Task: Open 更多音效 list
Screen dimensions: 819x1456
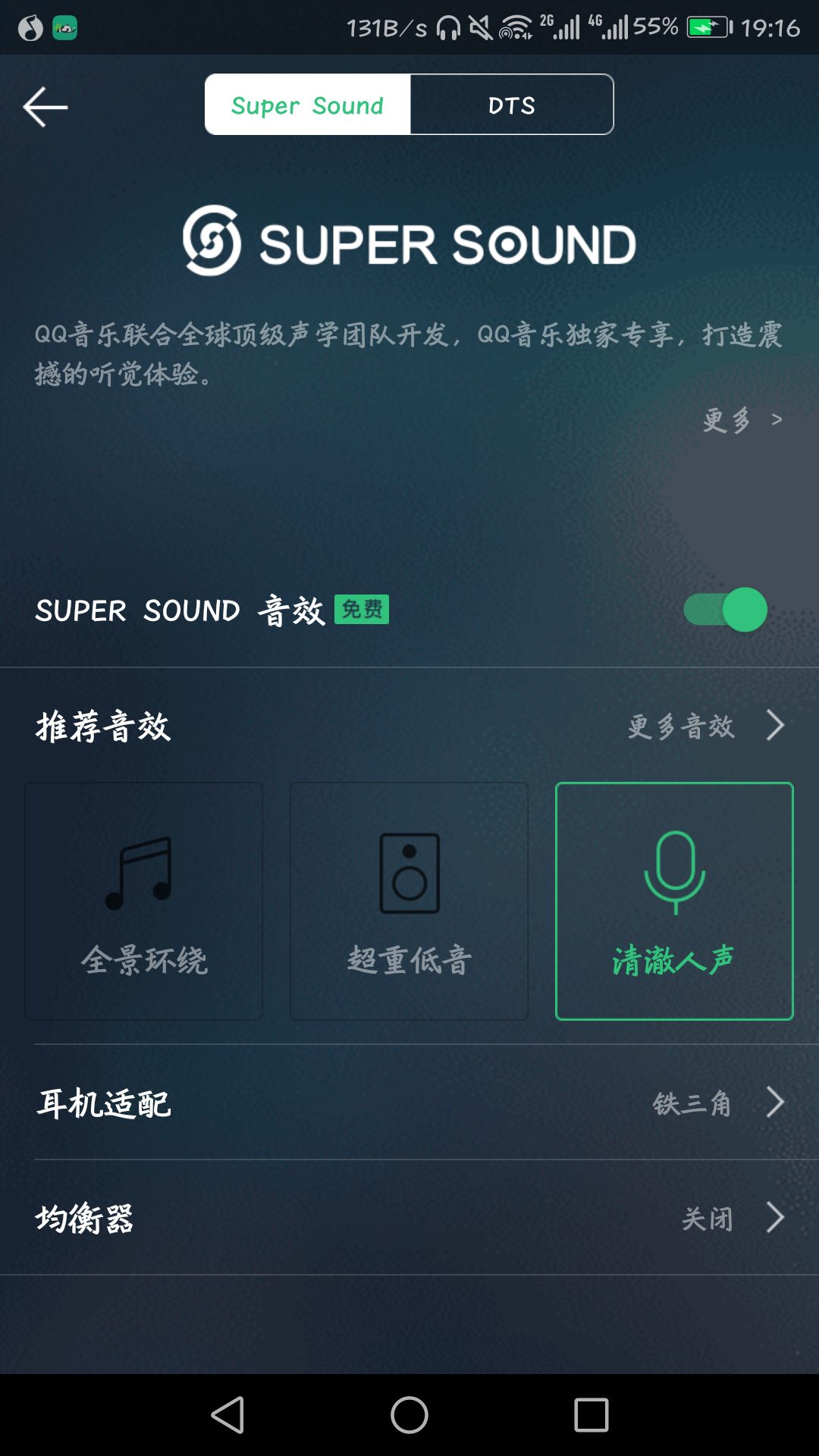Action: [x=707, y=726]
